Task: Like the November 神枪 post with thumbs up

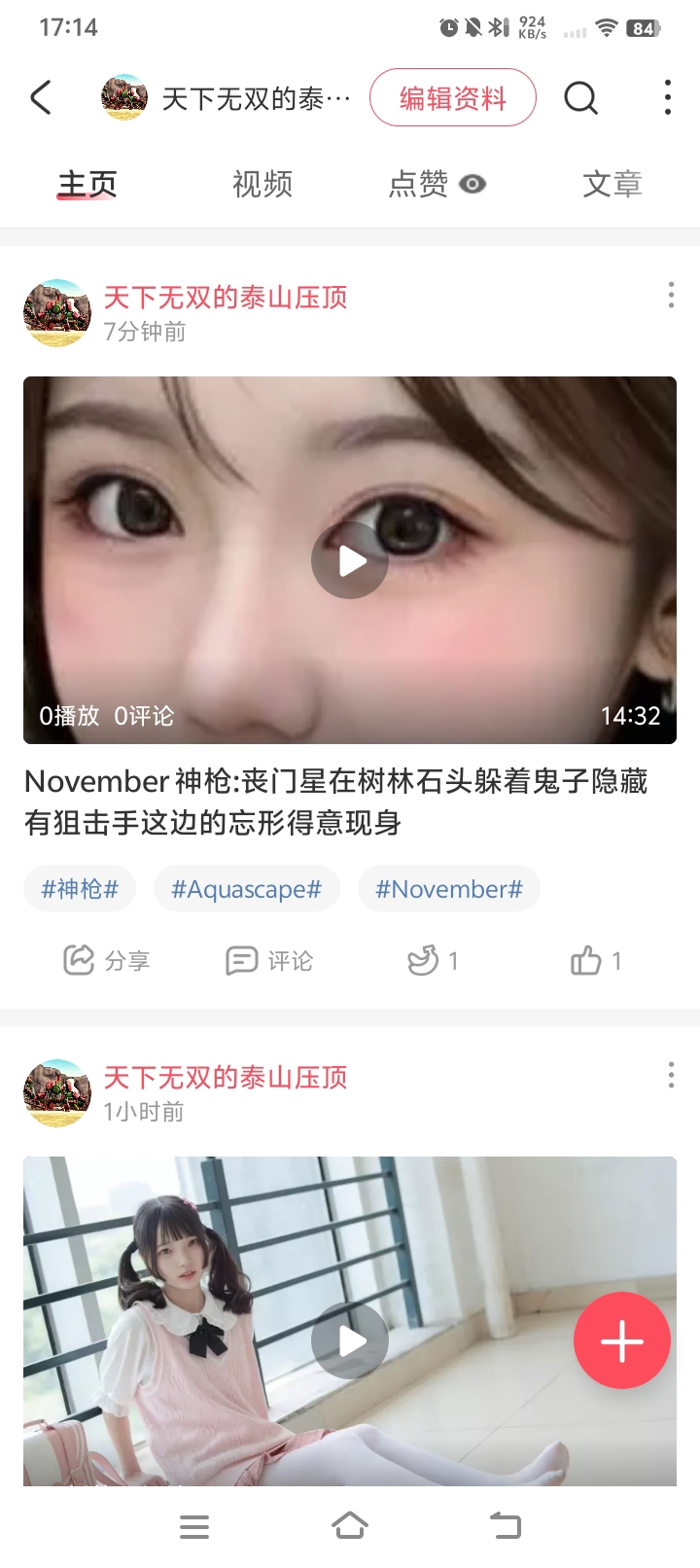Action: (x=595, y=961)
